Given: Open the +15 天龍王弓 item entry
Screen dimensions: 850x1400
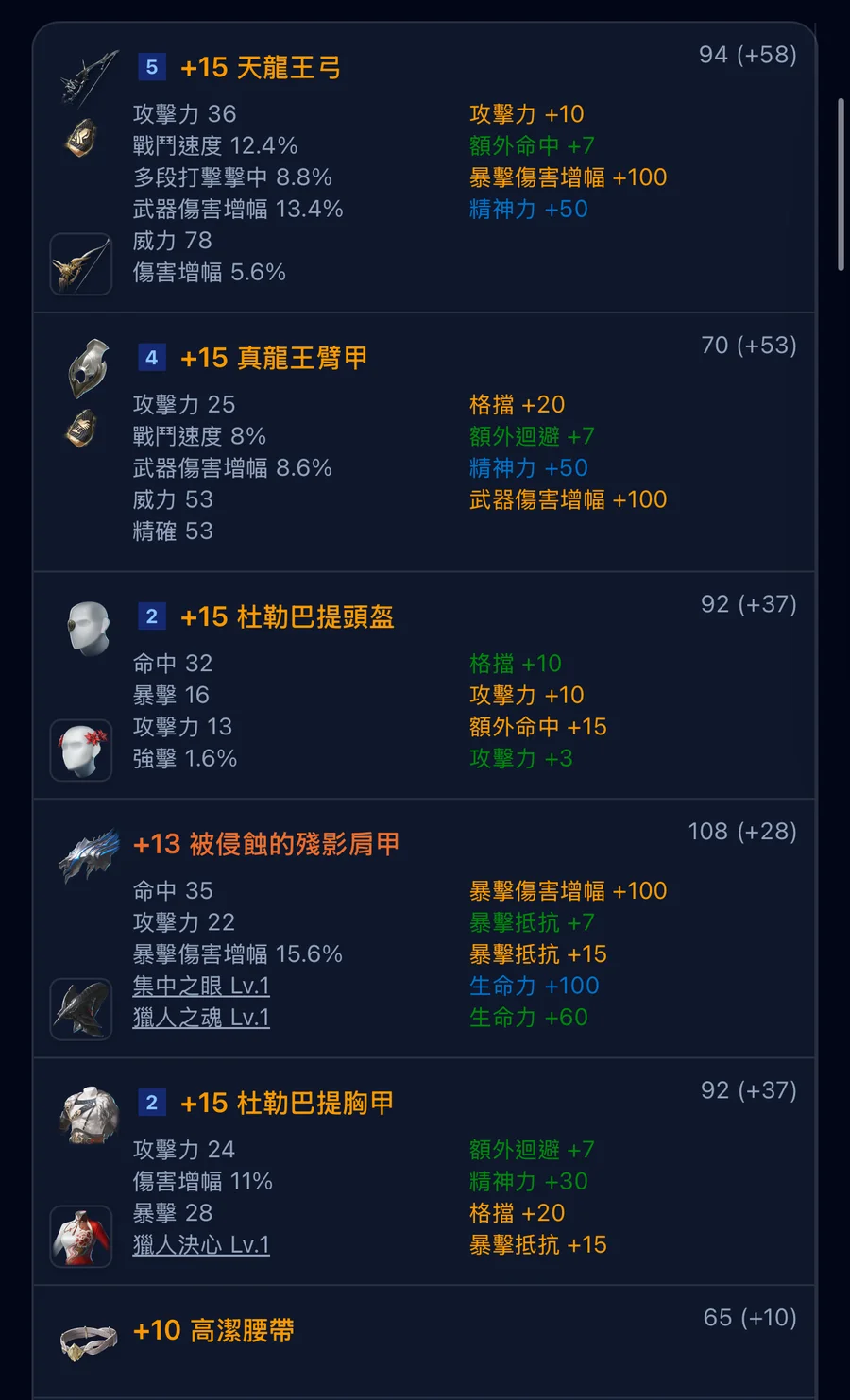Looking at the screenshot, I should pyautogui.click(x=261, y=68).
